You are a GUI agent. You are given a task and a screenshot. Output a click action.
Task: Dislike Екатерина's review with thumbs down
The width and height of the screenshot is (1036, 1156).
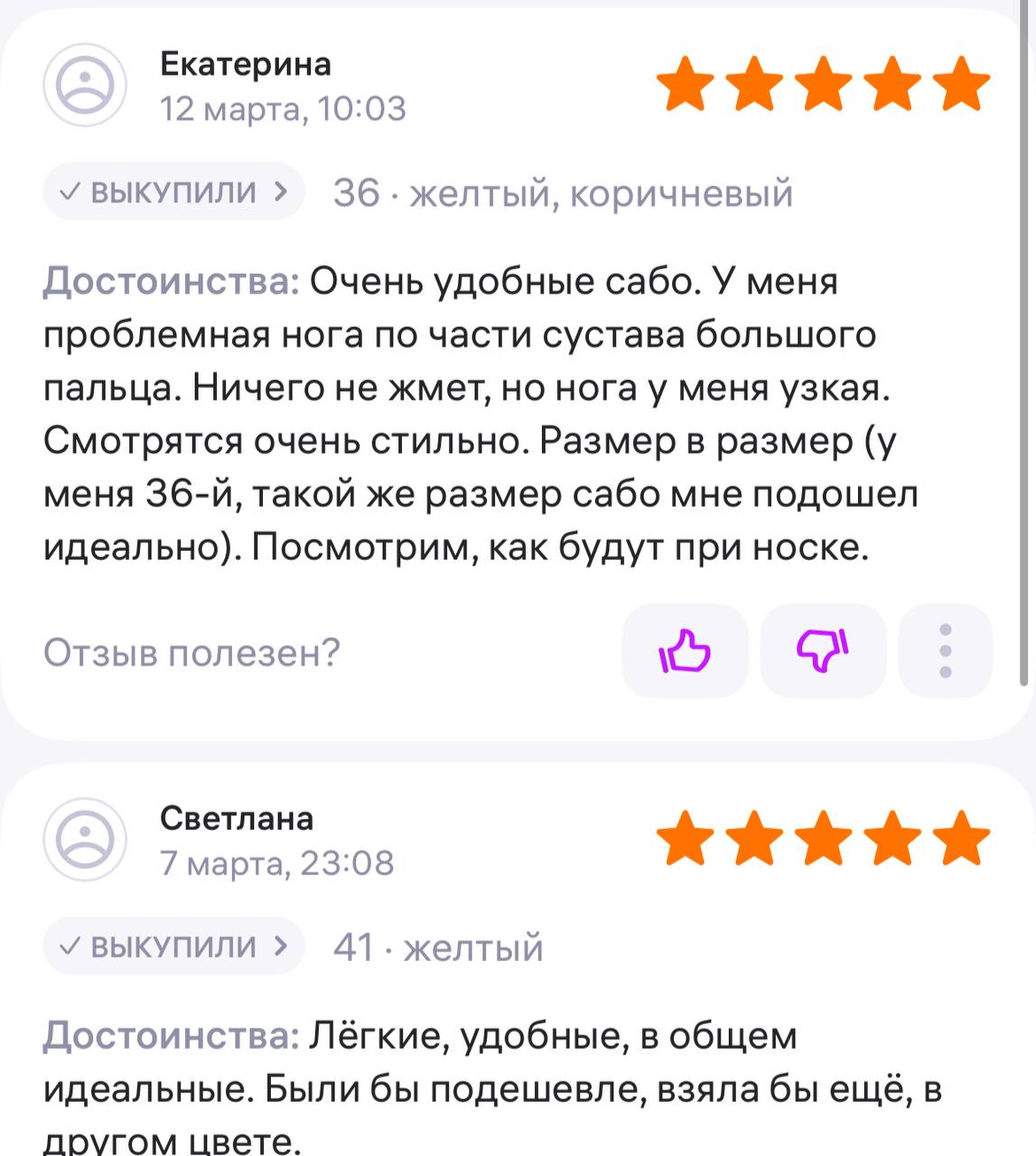823,651
